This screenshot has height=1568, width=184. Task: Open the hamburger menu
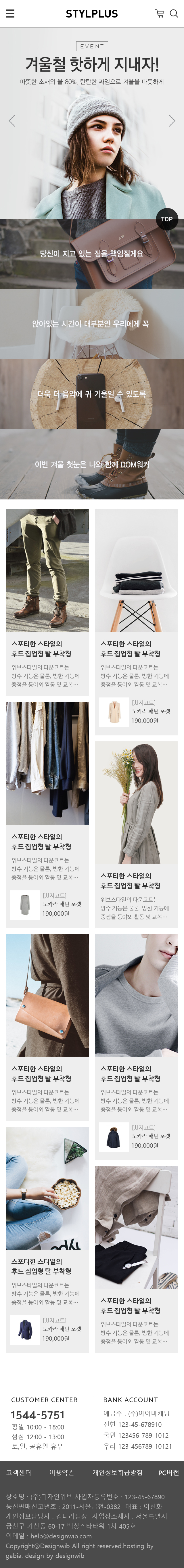point(10,14)
